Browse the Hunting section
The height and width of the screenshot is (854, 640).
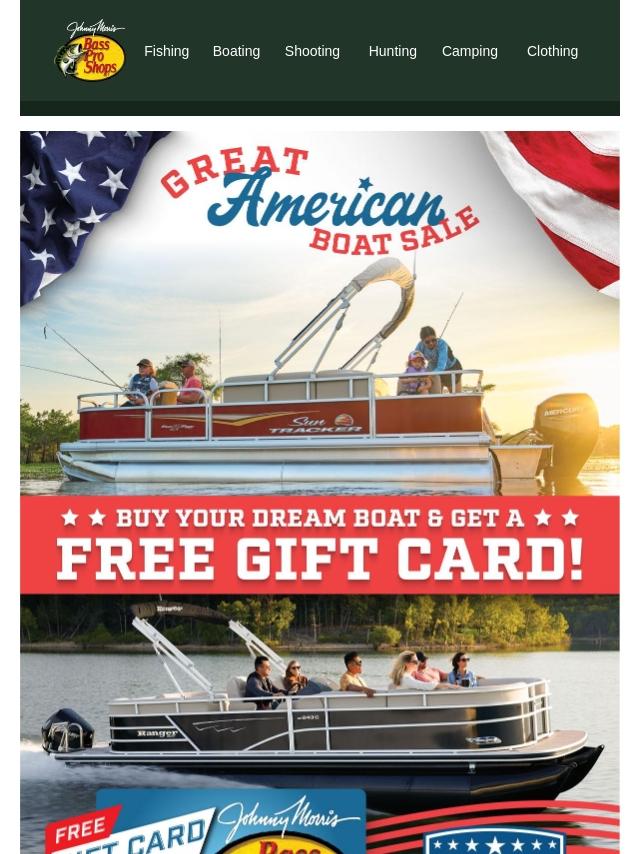click(392, 51)
